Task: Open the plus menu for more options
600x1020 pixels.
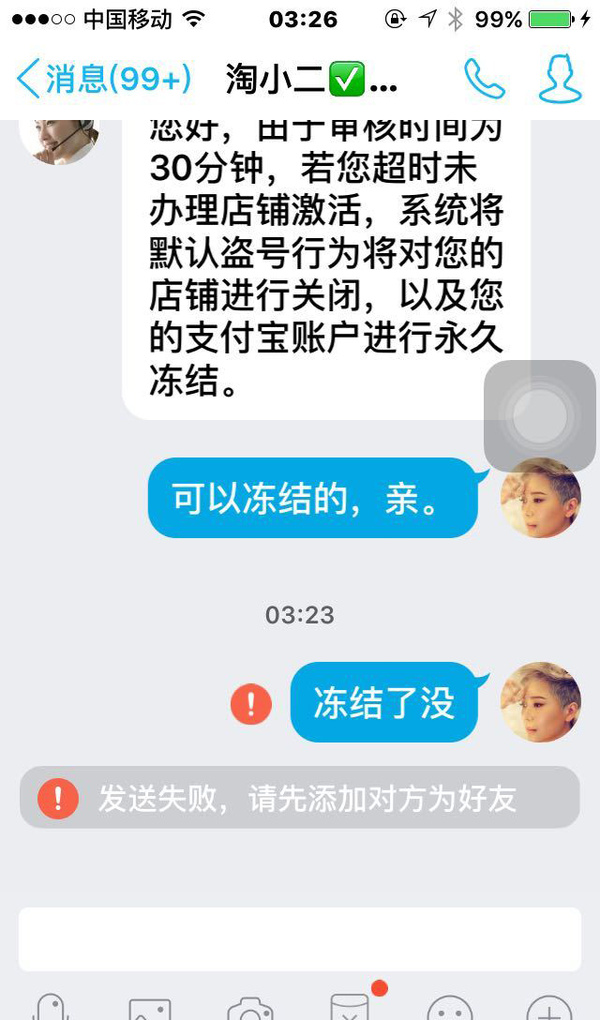Action: tap(549, 1006)
